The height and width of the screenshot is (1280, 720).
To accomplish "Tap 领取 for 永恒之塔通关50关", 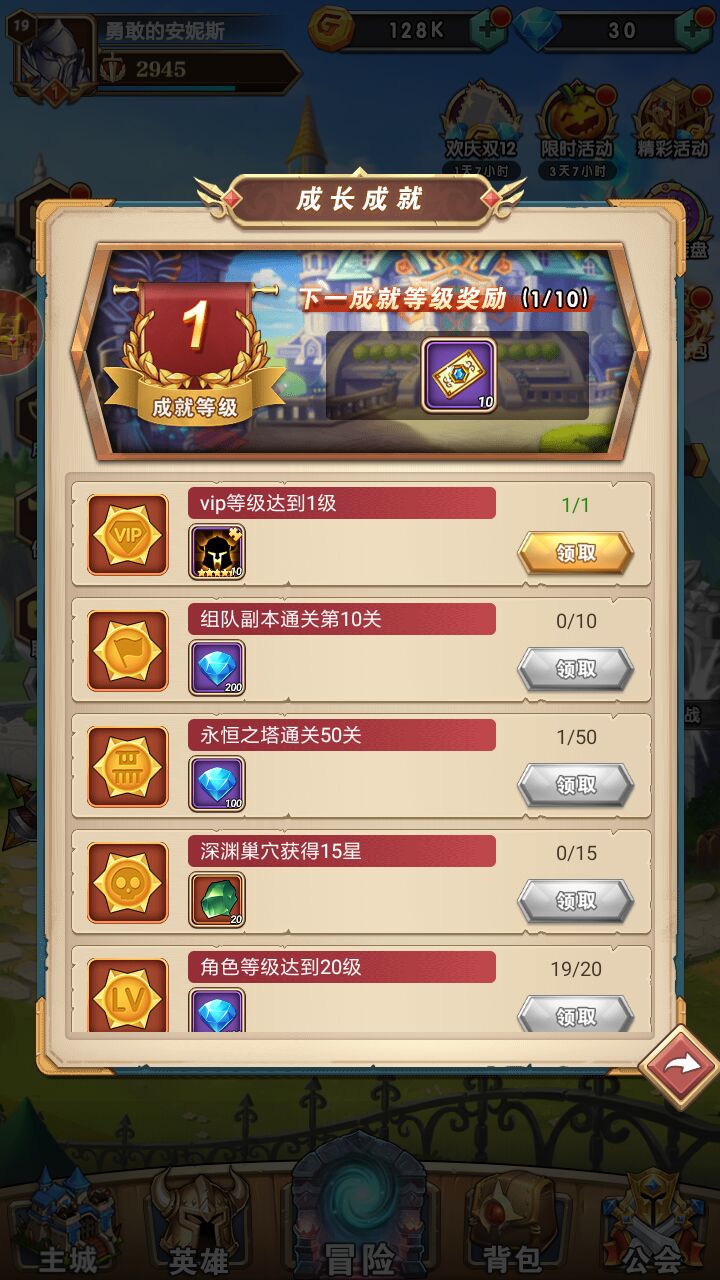I will (575, 785).
